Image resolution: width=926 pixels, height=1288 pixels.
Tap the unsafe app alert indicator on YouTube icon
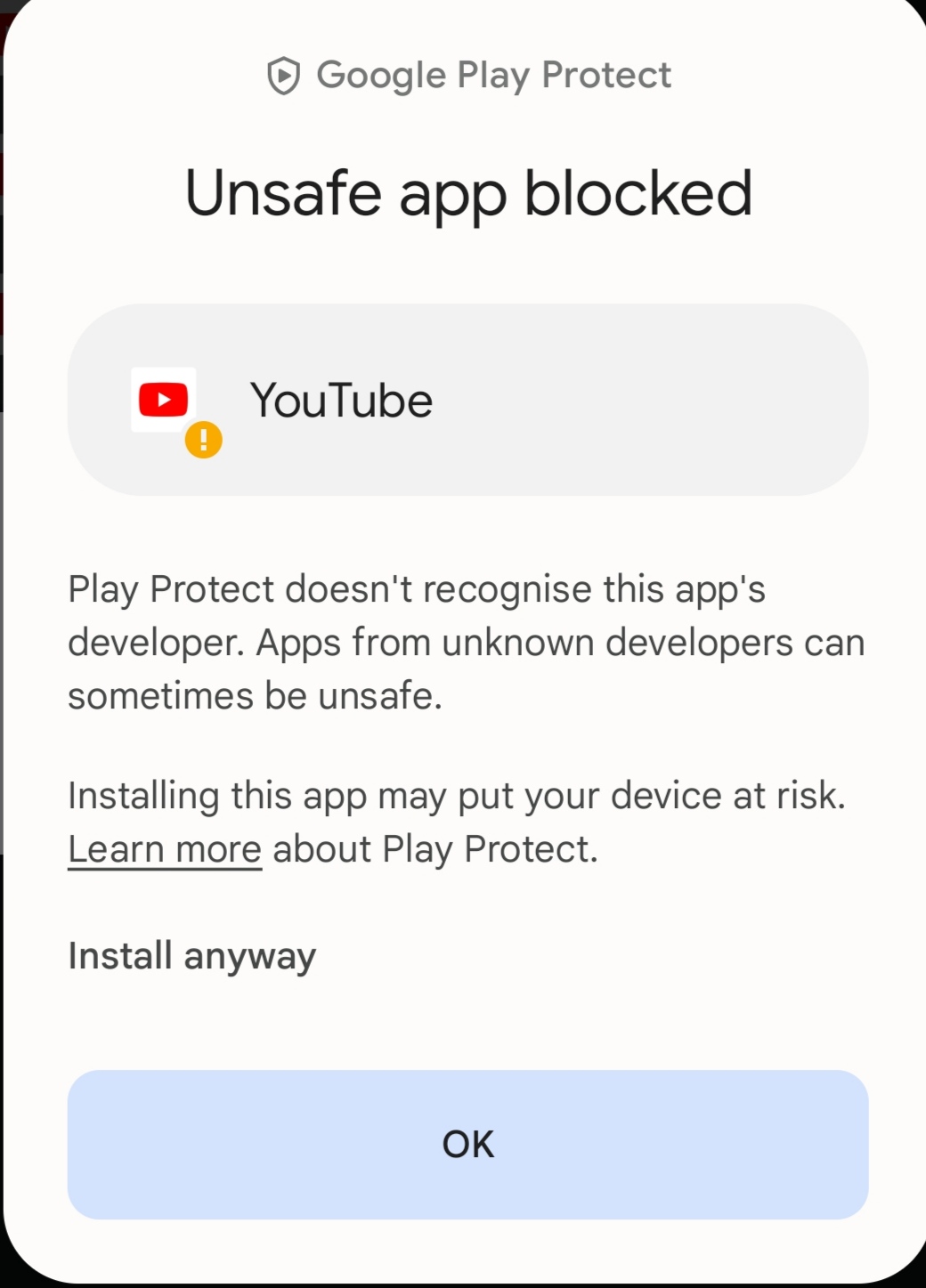[203, 438]
